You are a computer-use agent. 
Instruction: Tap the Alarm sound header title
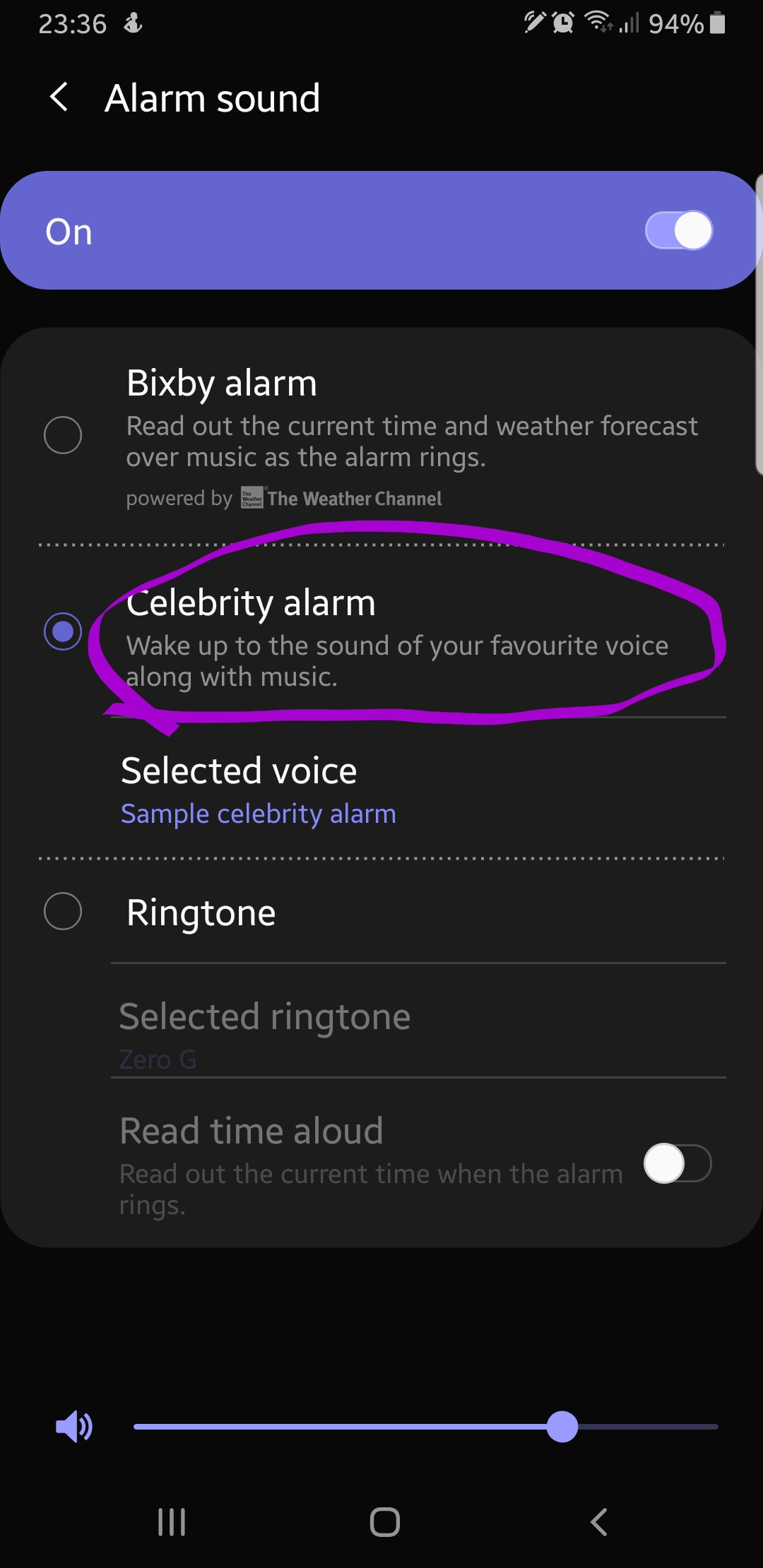pyautogui.click(x=211, y=98)
